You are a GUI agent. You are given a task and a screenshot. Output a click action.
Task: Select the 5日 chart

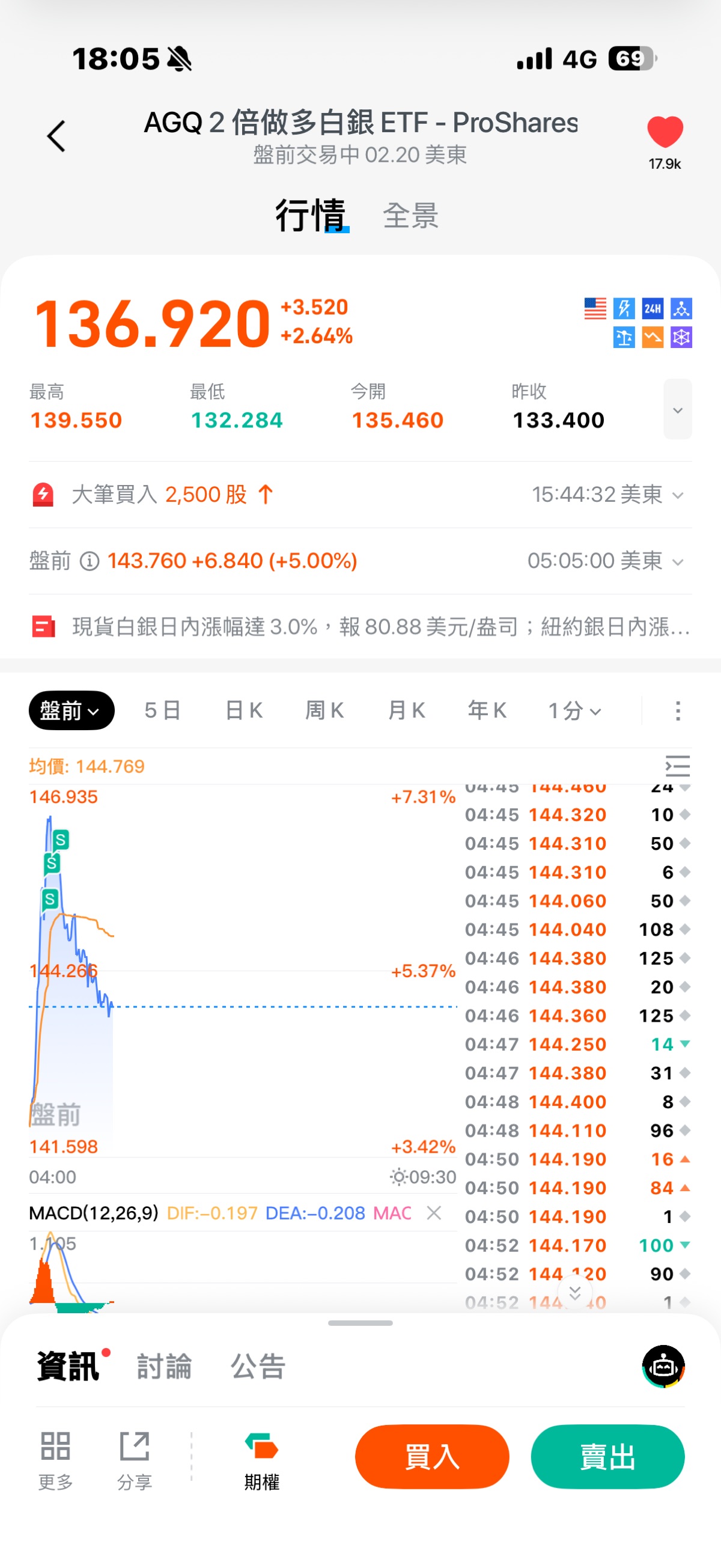[x=162, y=710]
